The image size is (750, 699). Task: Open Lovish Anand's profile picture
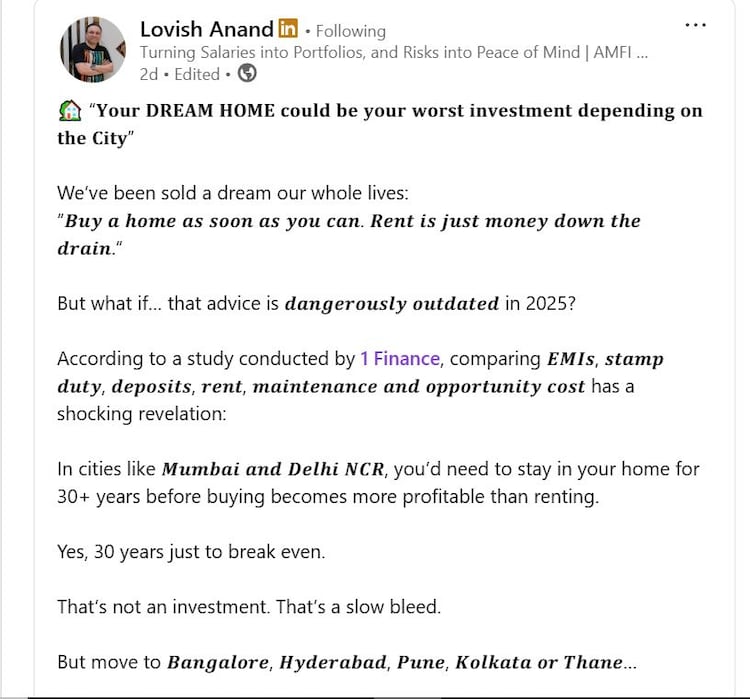point(93,50)
